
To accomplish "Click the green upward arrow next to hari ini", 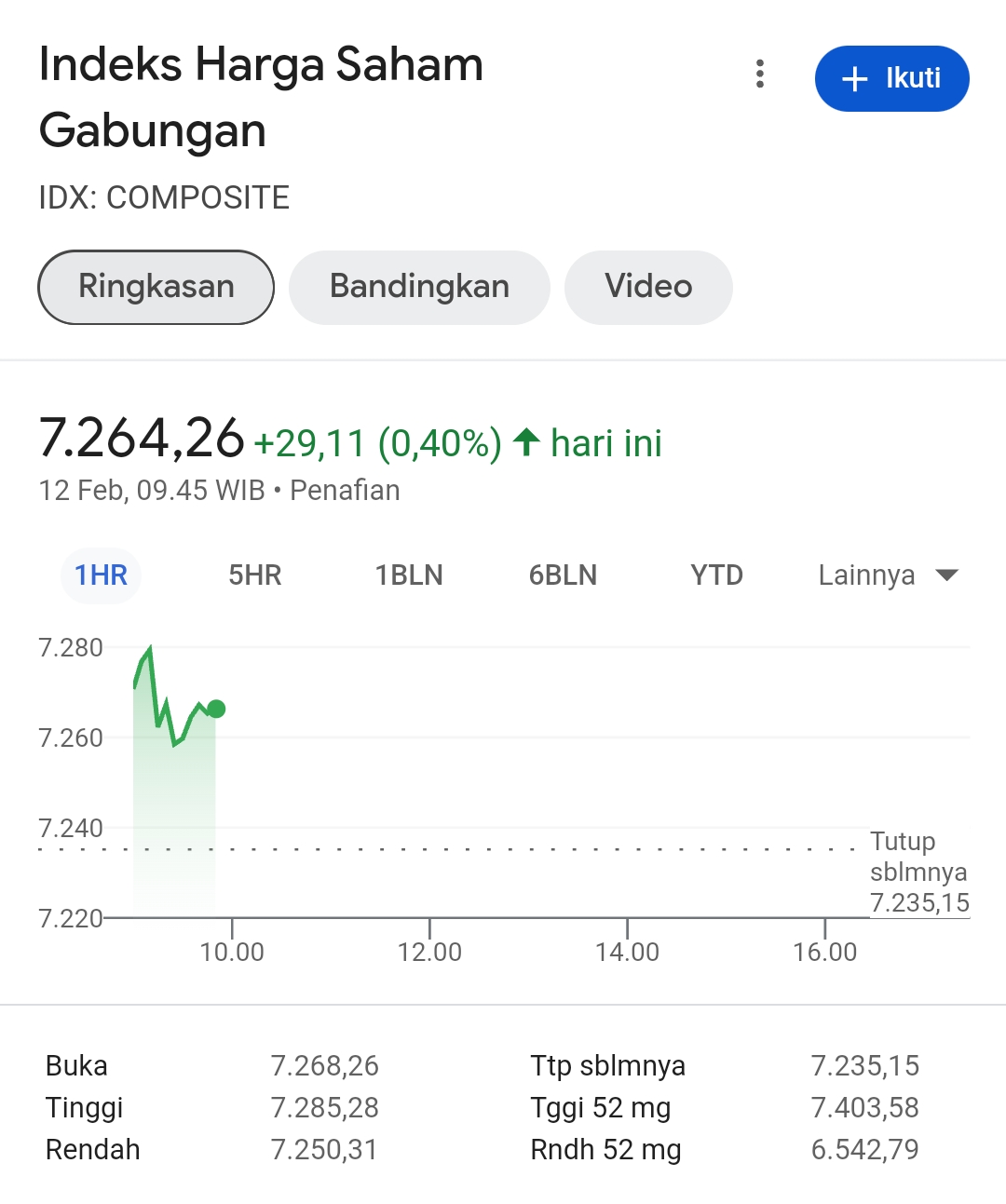I will point(526,444).
